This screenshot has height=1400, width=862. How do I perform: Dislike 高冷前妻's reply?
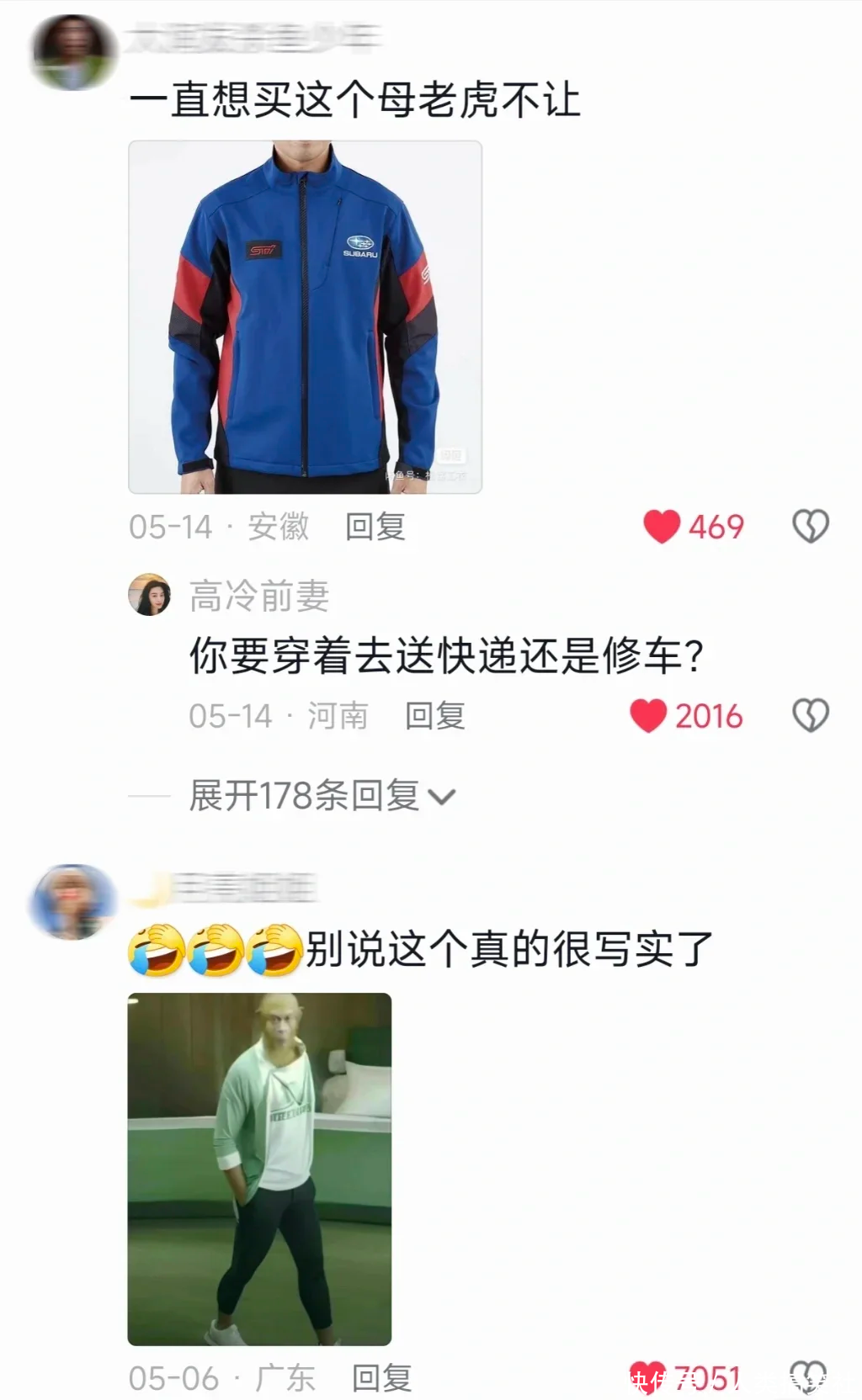point(811,716)
